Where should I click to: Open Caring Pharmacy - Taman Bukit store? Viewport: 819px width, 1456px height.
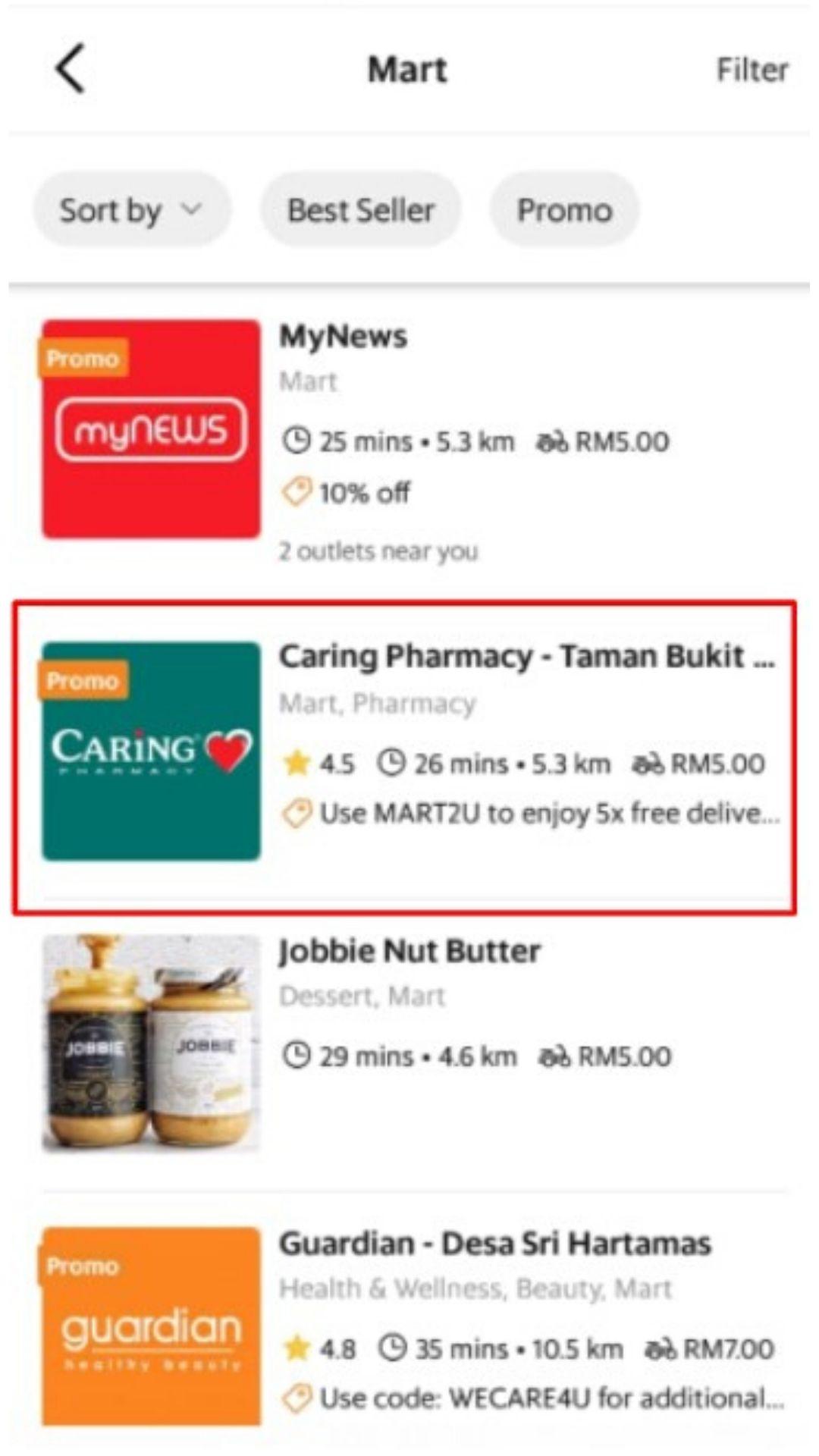[x=405, y=758]
